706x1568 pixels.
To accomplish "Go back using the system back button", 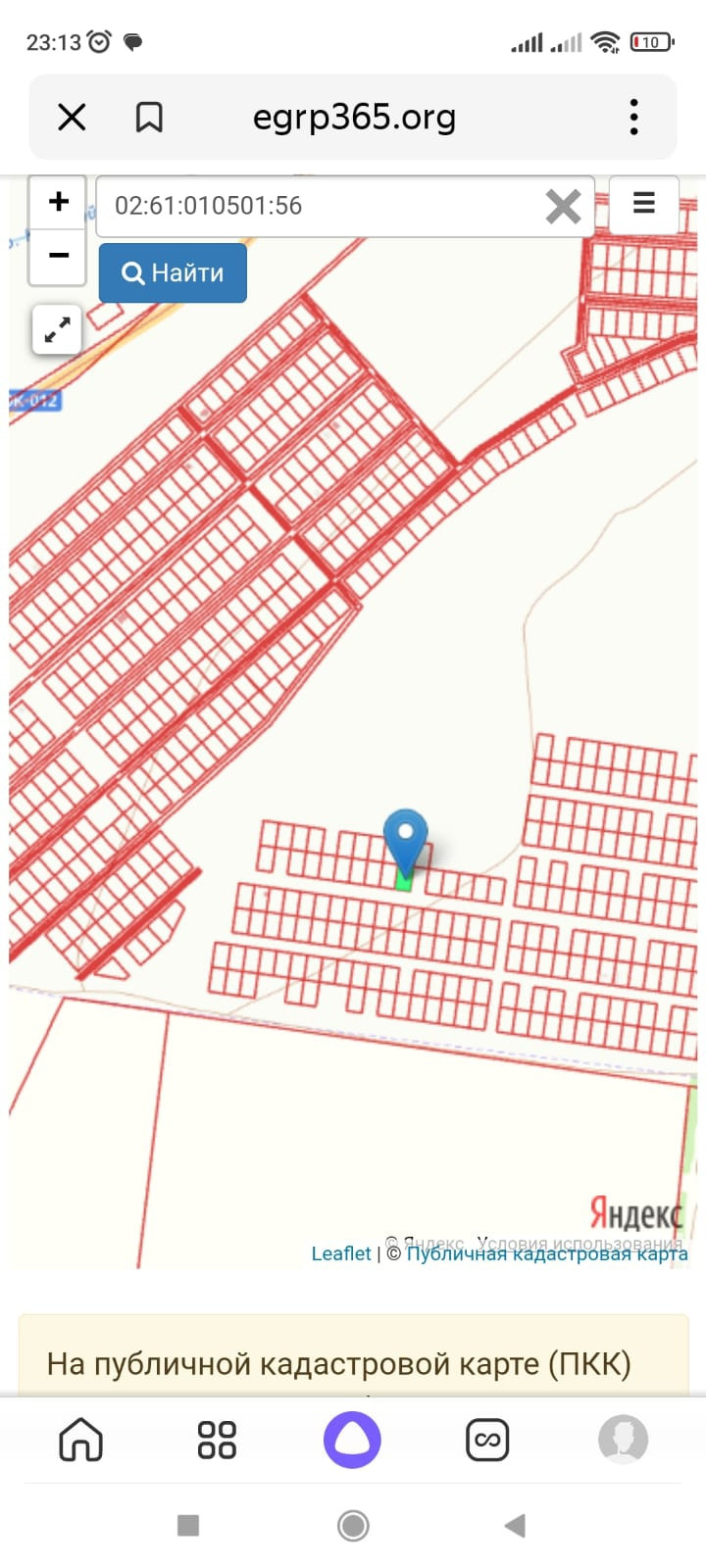I will [515, 1525].
